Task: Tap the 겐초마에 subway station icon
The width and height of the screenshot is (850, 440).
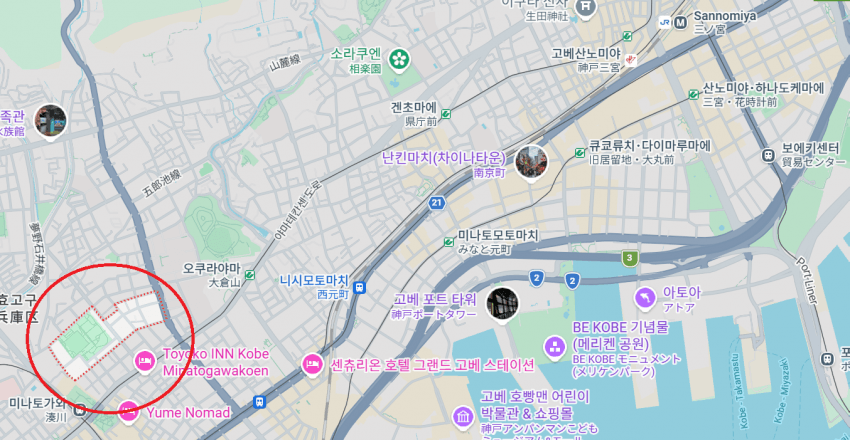Action: tap(446, 114)
